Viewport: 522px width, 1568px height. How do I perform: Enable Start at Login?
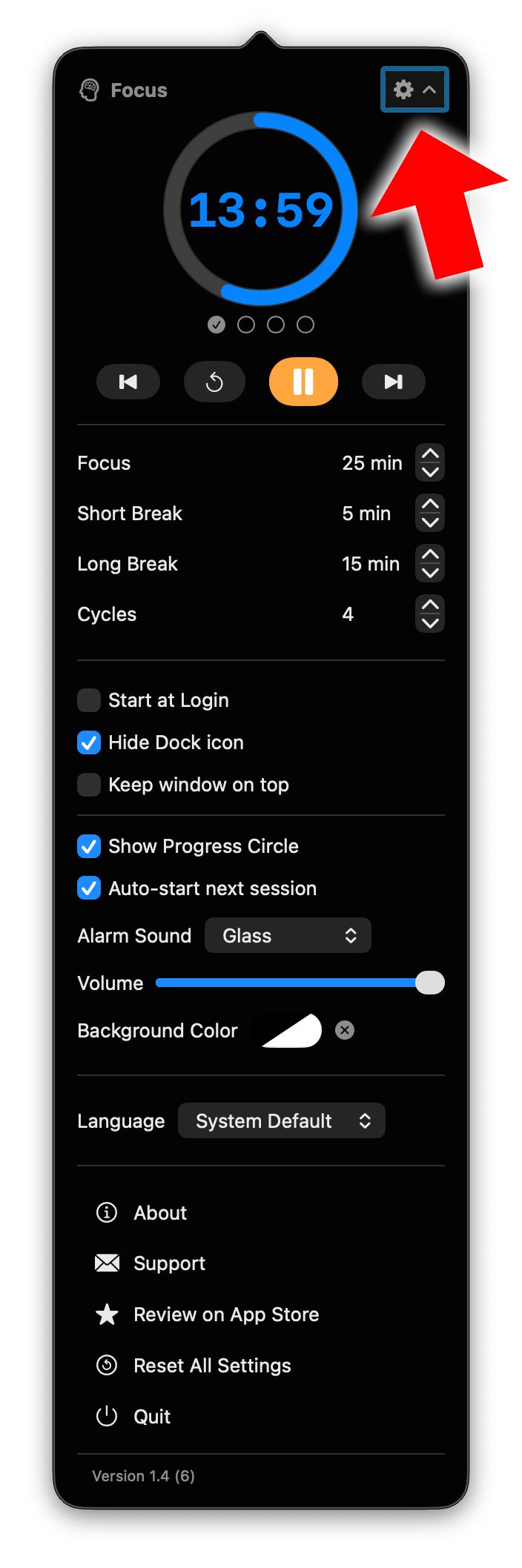(89, 700)
